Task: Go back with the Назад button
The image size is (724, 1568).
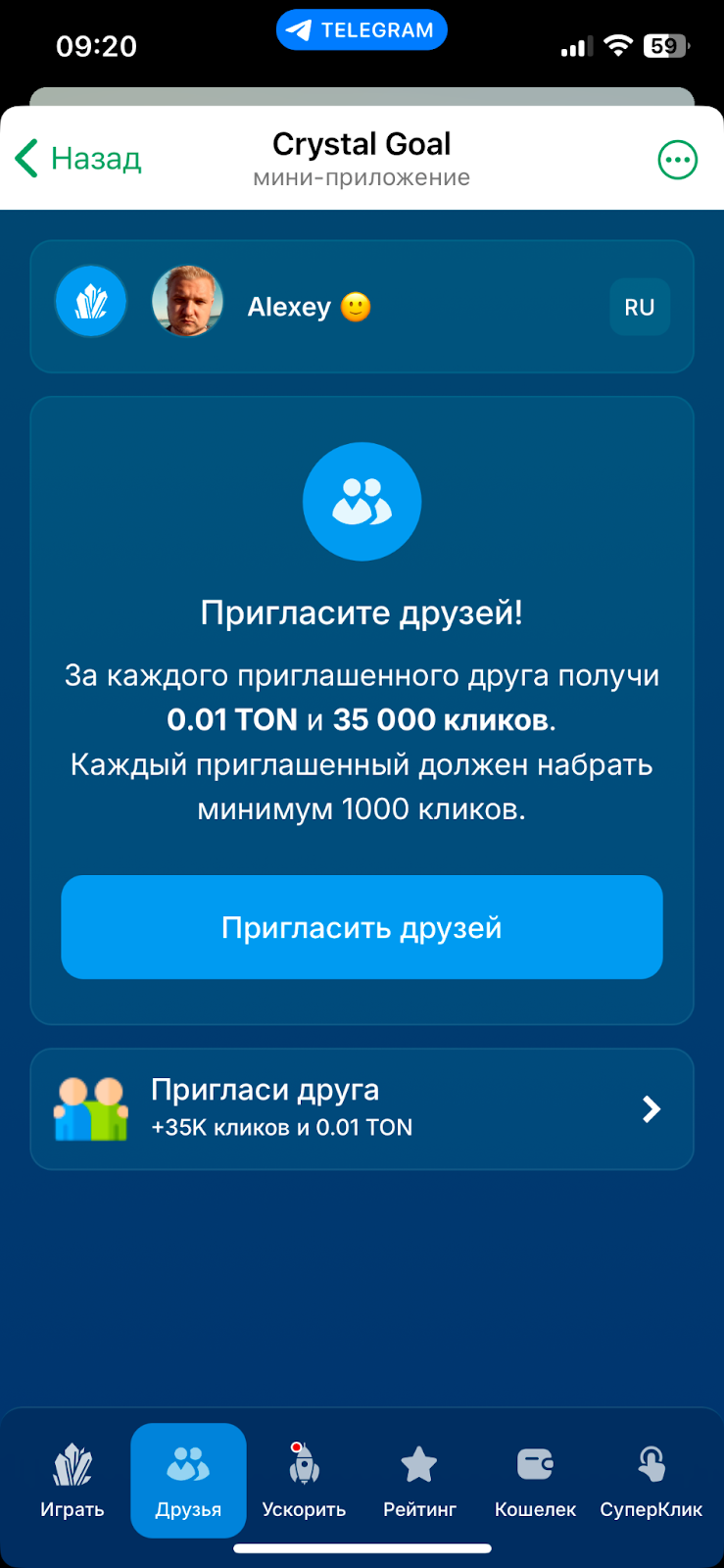Action: (x=78, y=159)
